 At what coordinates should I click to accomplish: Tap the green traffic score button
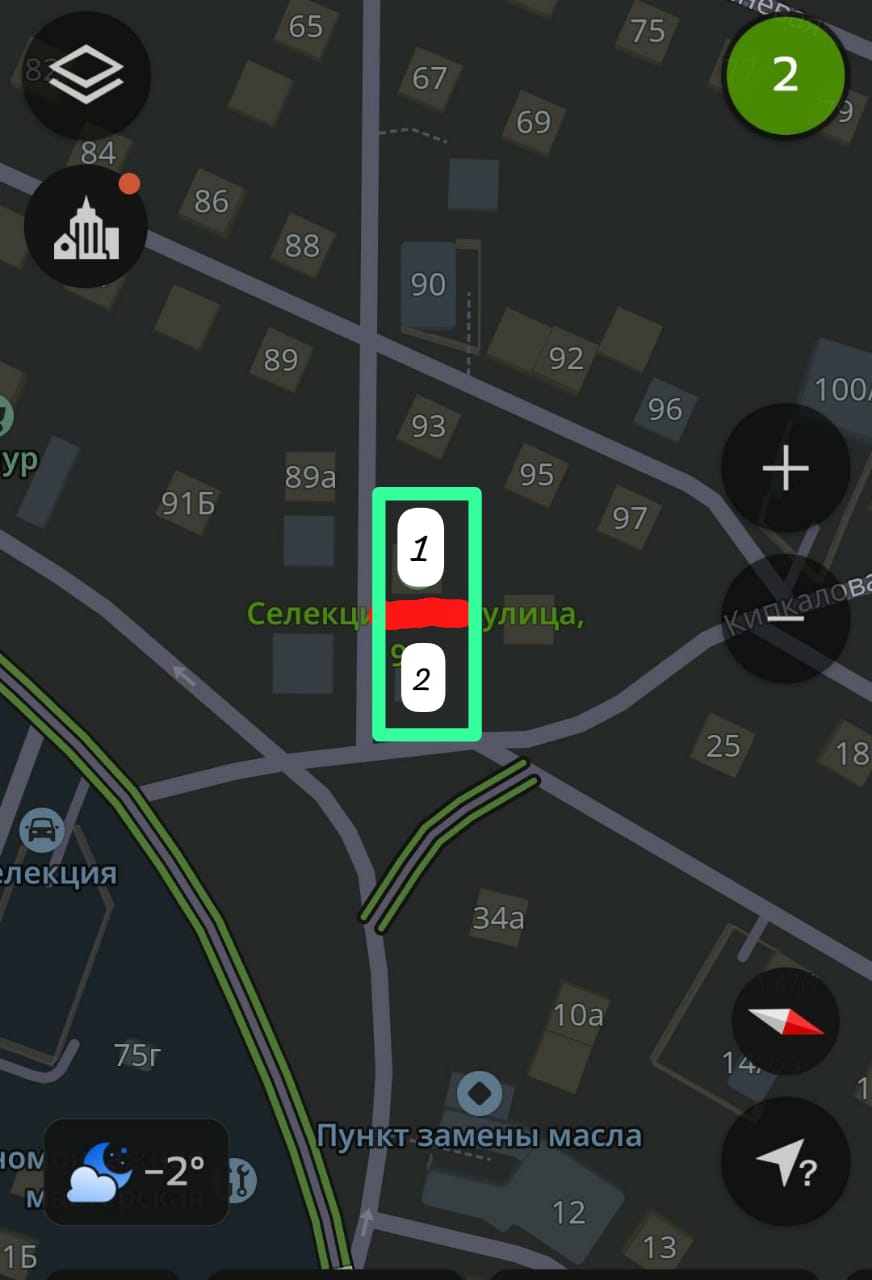(786, 75)
